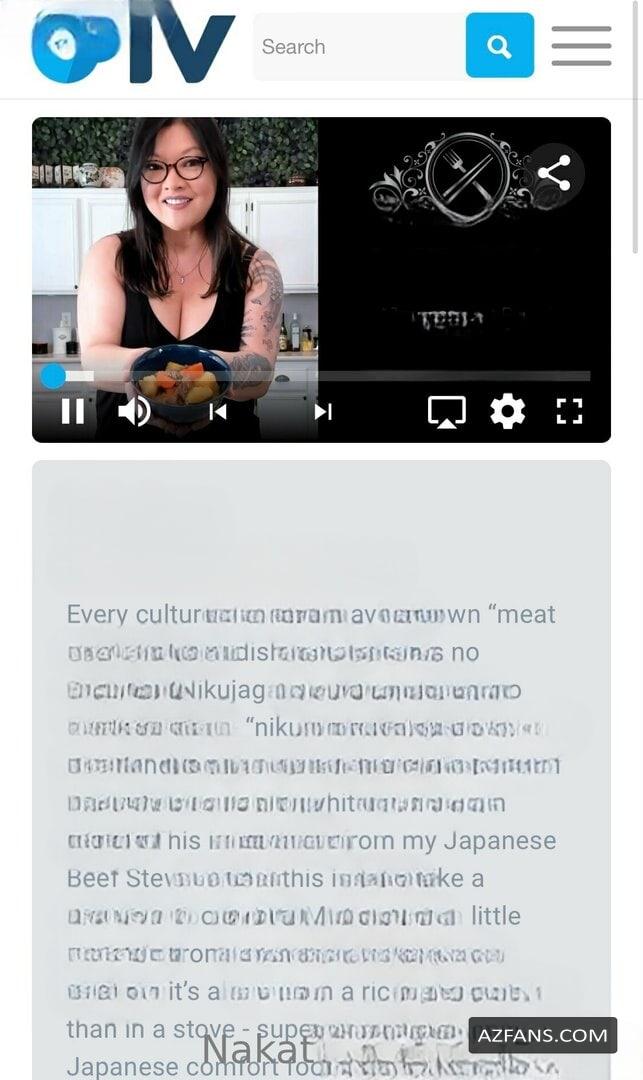The width and height of the screenshot is (643, 1080).
Task: Mute the video volume
Action: (x=134, y=411)
